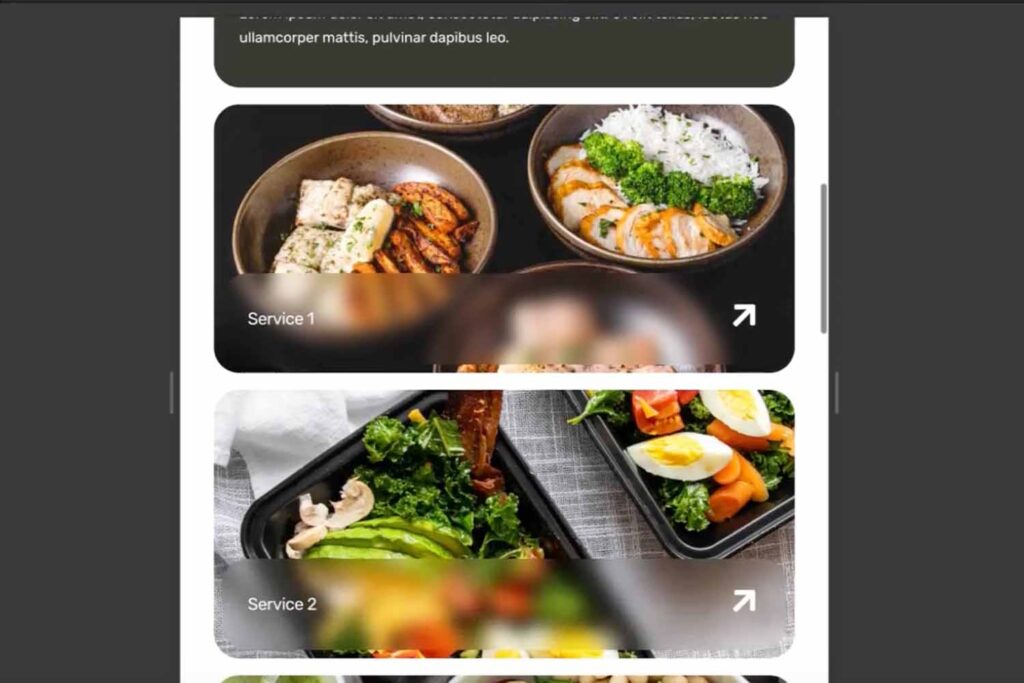This screenshot has width=1024, height=683.
Task: Tap the arrow icon on Service 1
Action: tap(743, 316)
